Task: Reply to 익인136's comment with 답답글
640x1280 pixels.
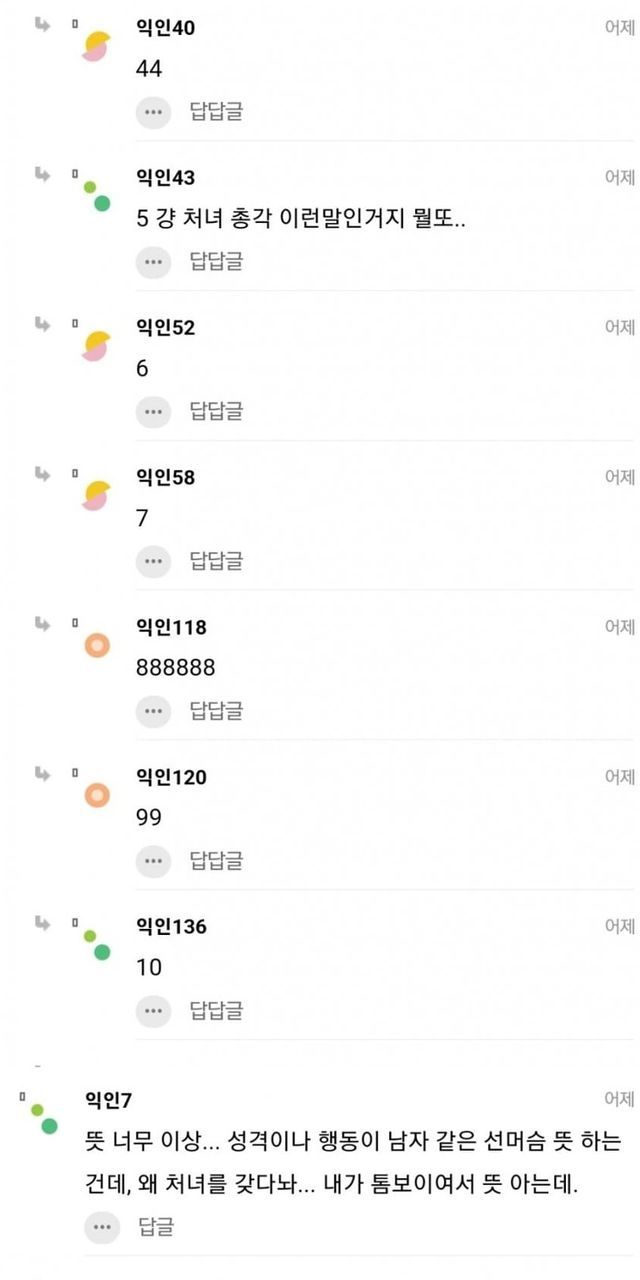Action: [217, 1010]
